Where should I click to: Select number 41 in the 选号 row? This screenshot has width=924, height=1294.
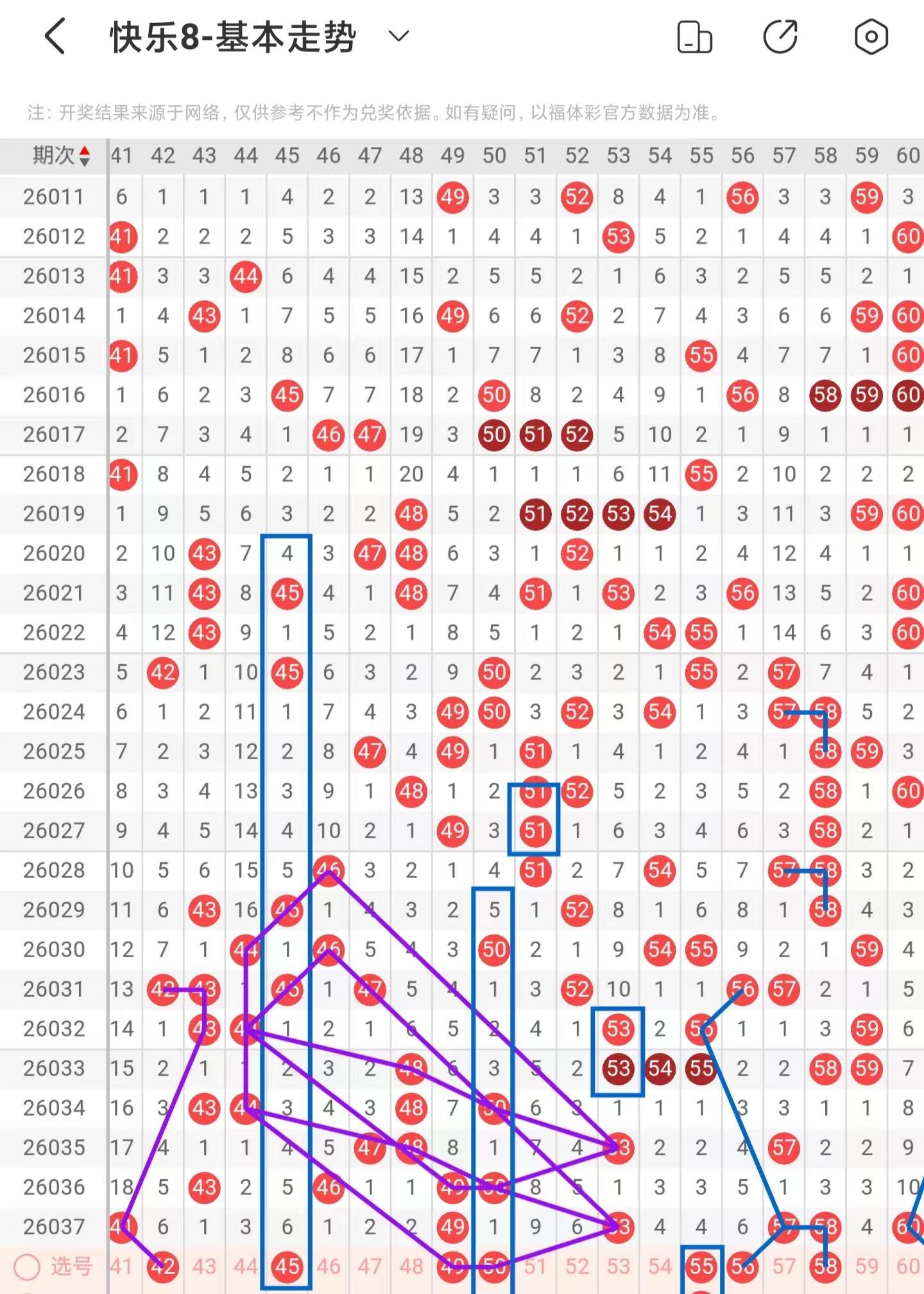tap(121, 1266)
